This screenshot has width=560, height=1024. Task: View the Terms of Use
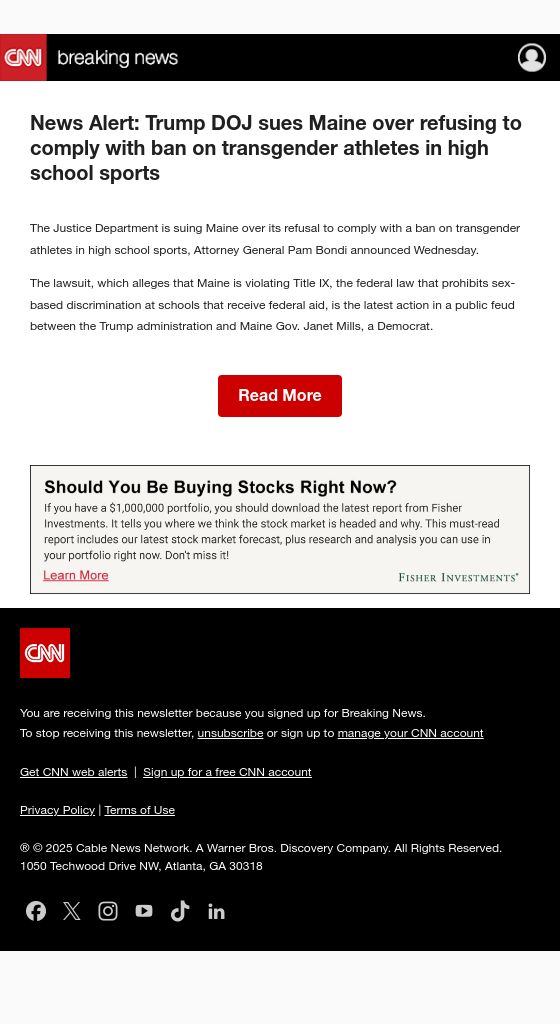140,810
